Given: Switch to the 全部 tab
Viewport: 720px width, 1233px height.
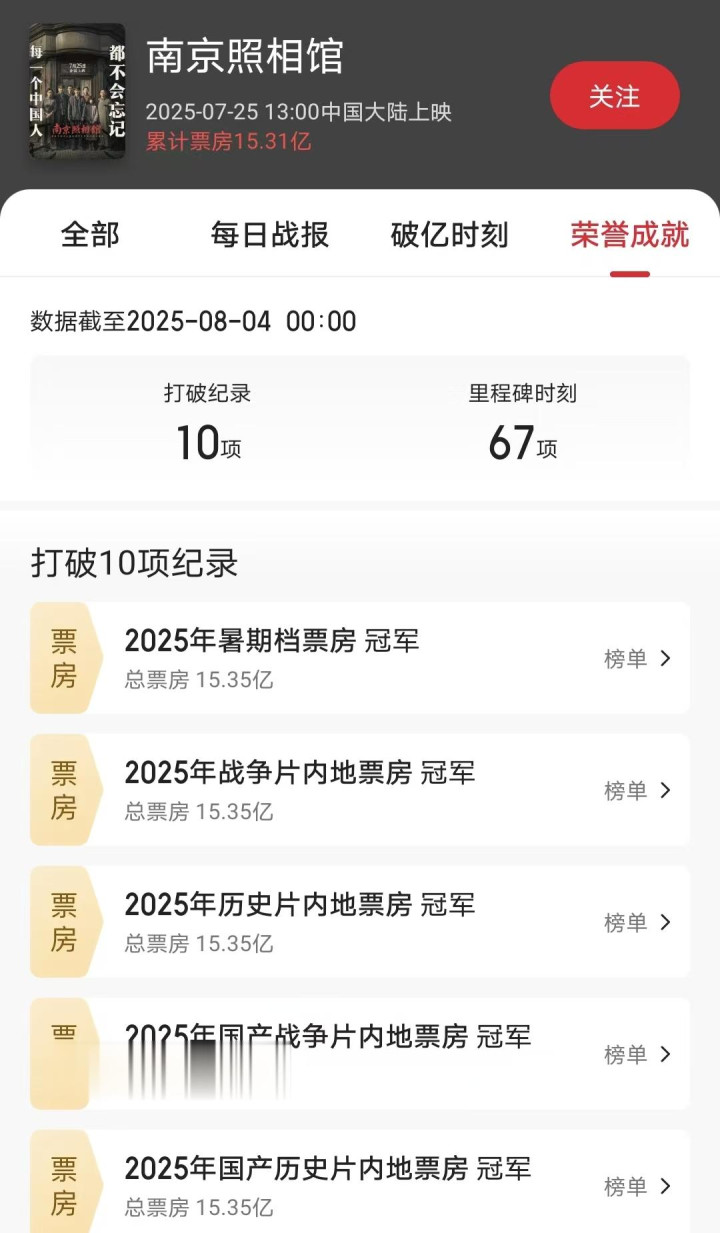Looking at the screenshot, I should (90, 235).
